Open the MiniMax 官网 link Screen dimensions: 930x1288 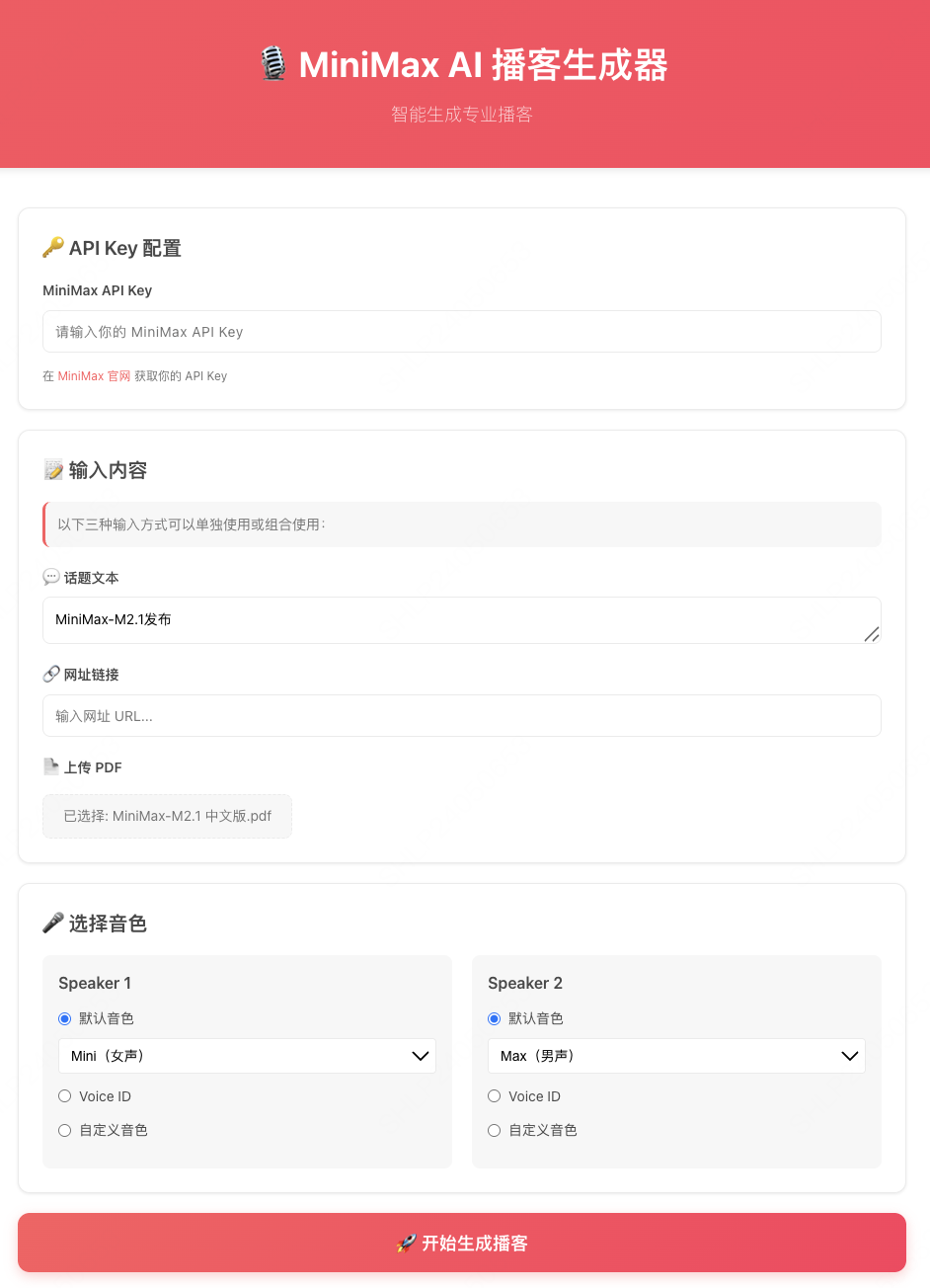point(94,376)
